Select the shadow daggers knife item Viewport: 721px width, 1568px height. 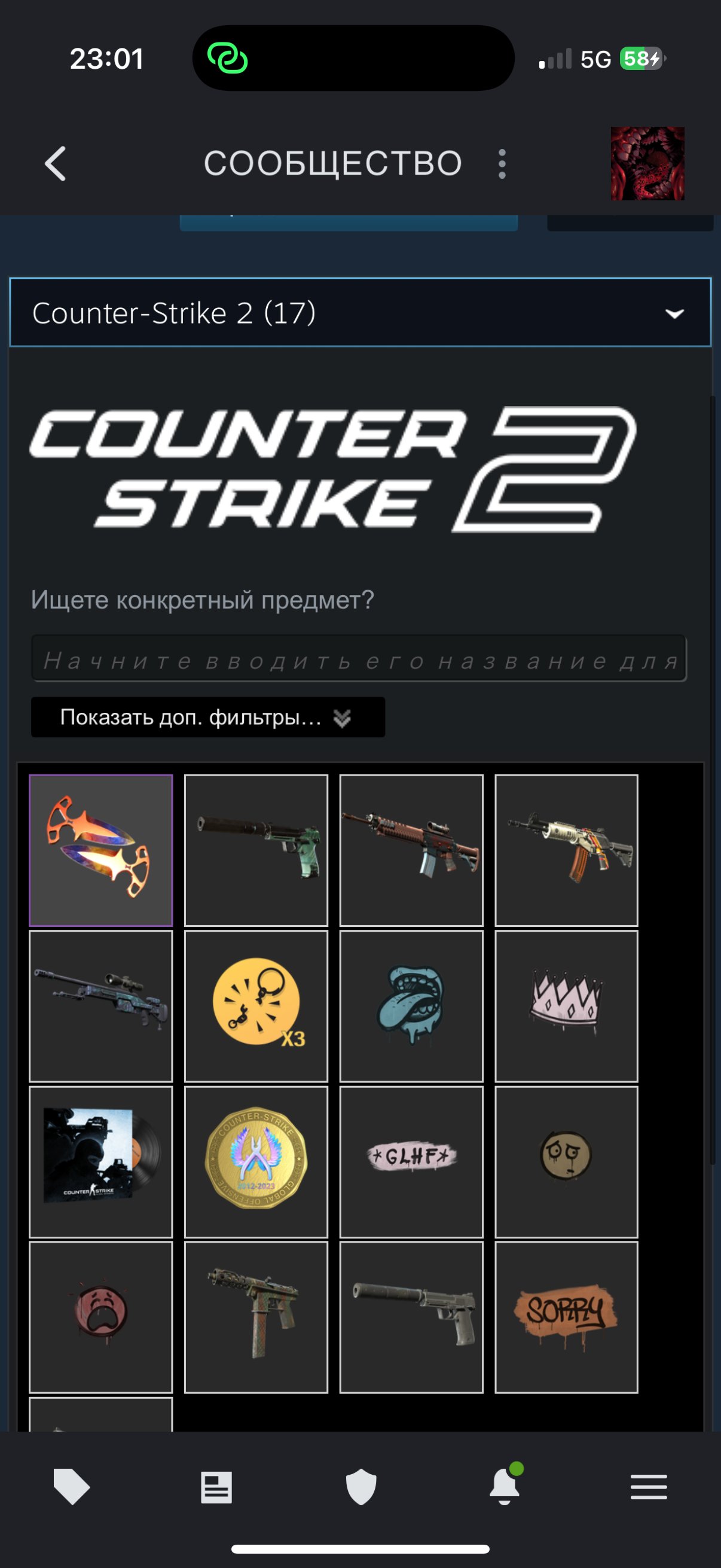coord(101,850)
